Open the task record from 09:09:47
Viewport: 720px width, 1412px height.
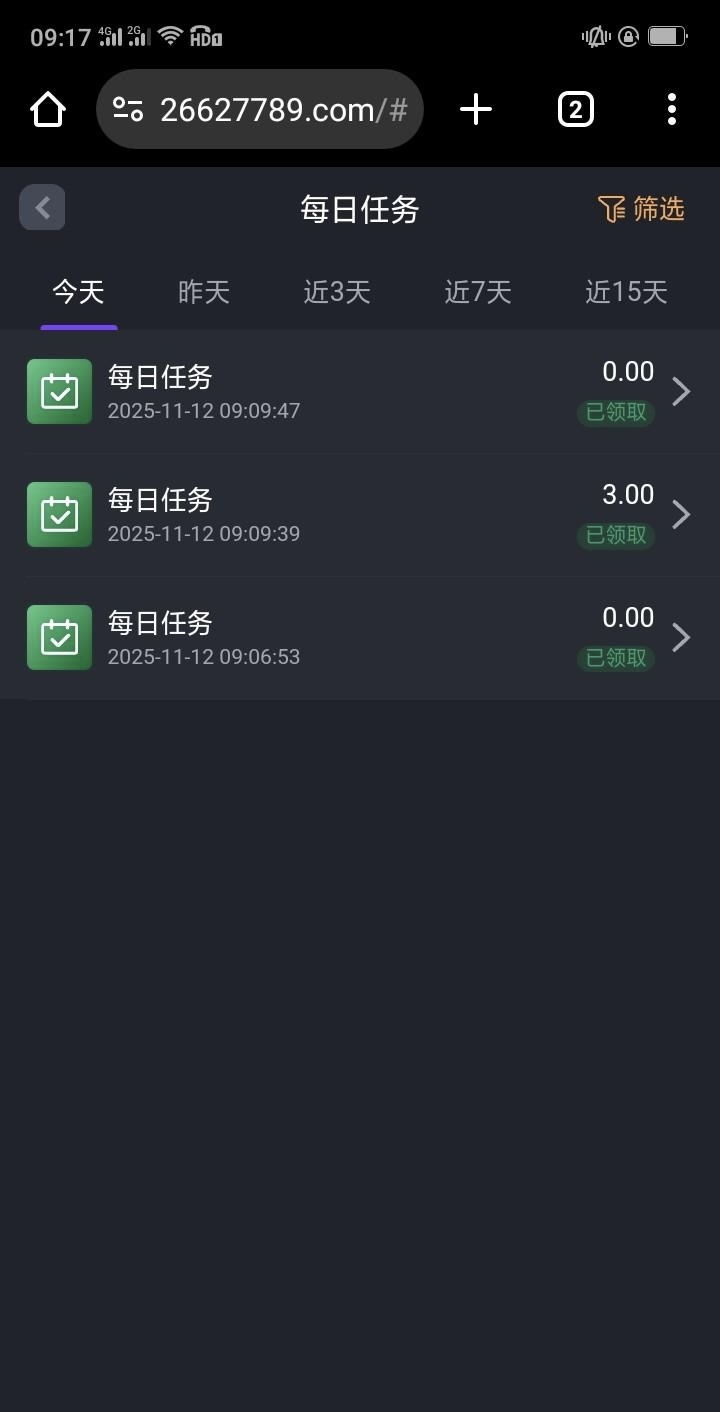360,392
